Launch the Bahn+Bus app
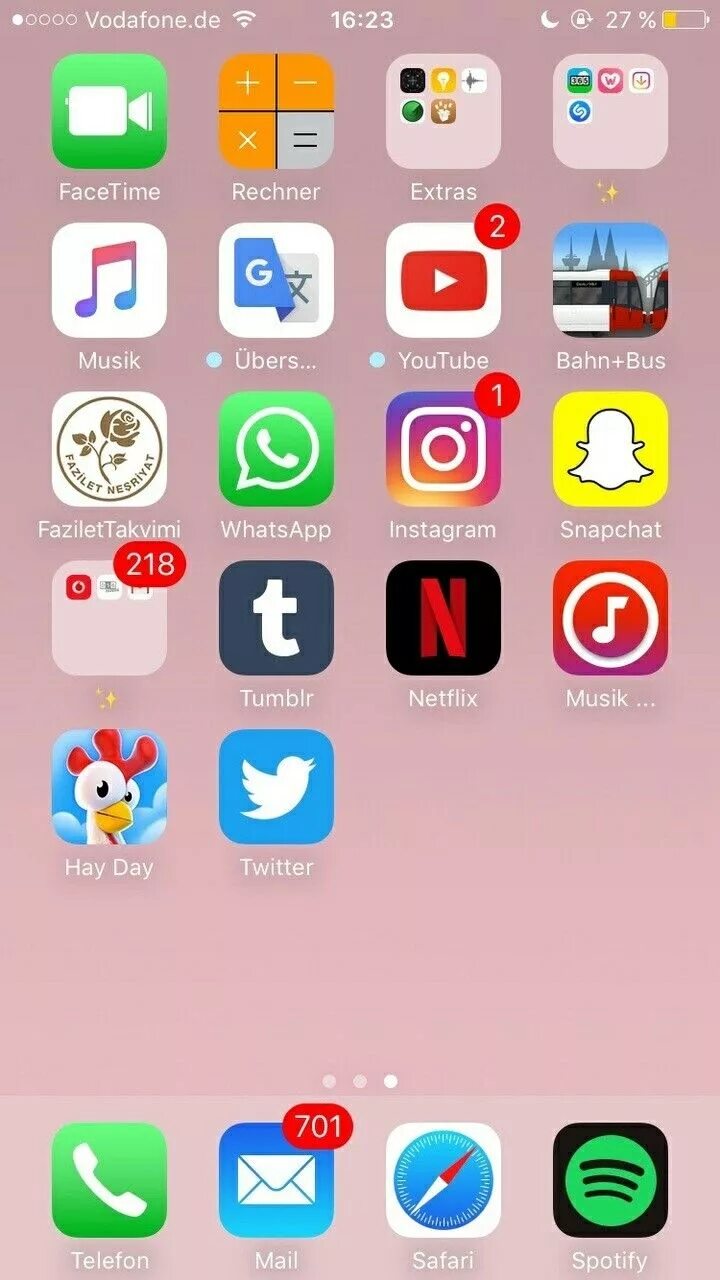Image resolution: width=720 pixels, height=1280 pixels. tap(610, 280)
